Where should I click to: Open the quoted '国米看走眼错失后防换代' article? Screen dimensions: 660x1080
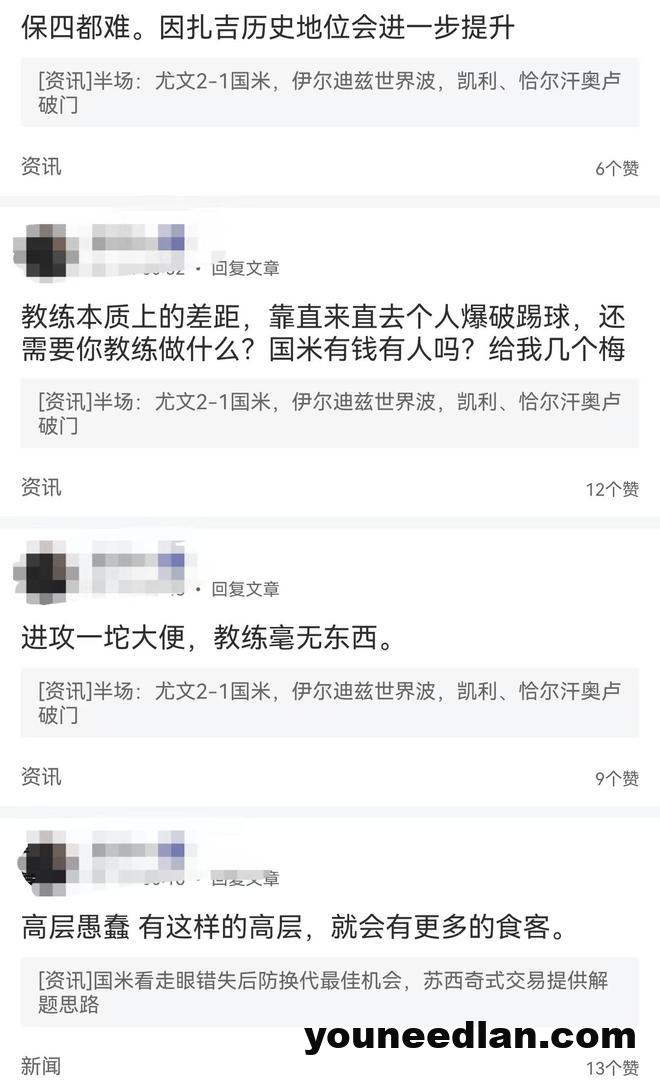tap(329, 992)
